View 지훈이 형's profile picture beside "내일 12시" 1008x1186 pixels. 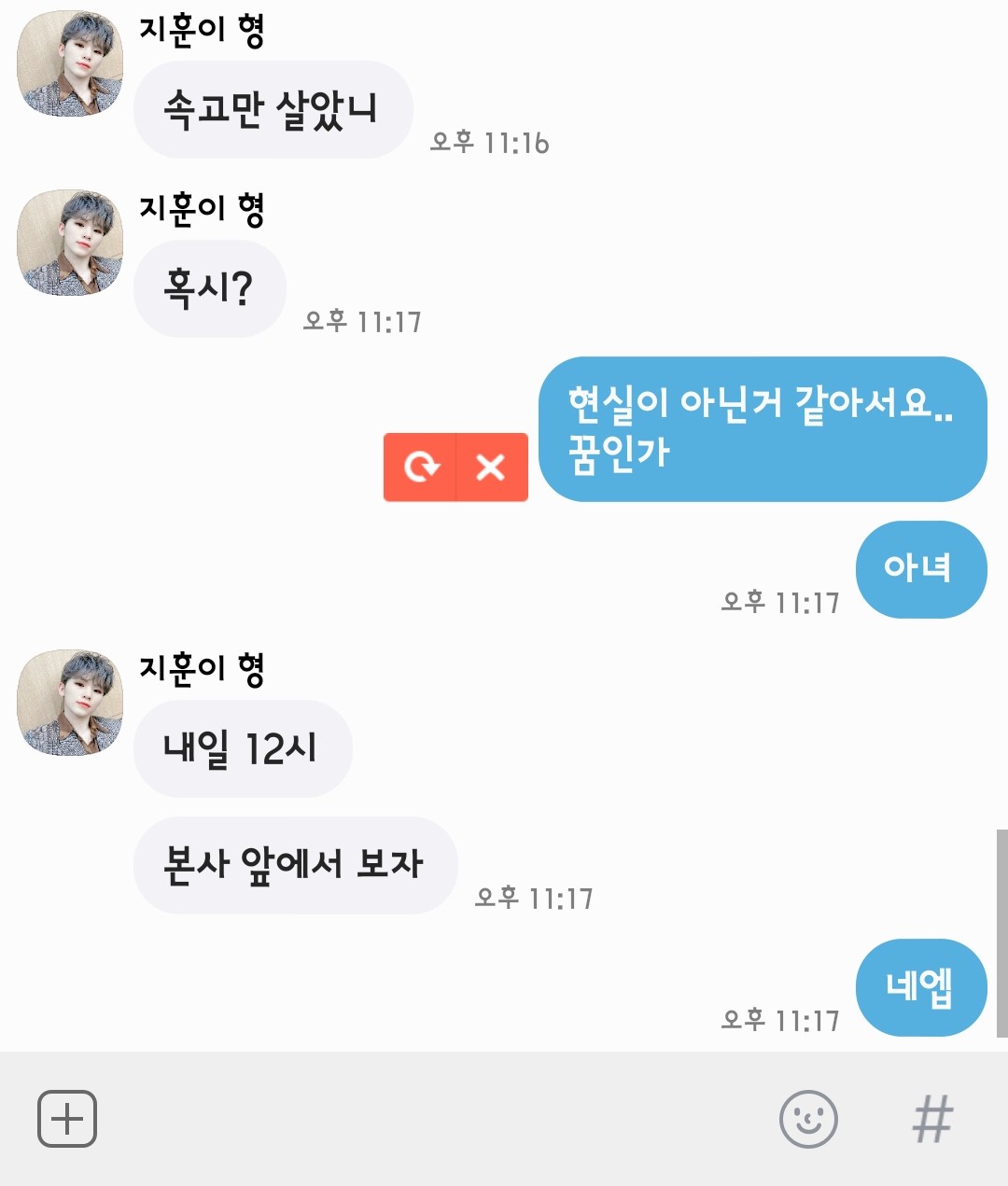[70, 702]
